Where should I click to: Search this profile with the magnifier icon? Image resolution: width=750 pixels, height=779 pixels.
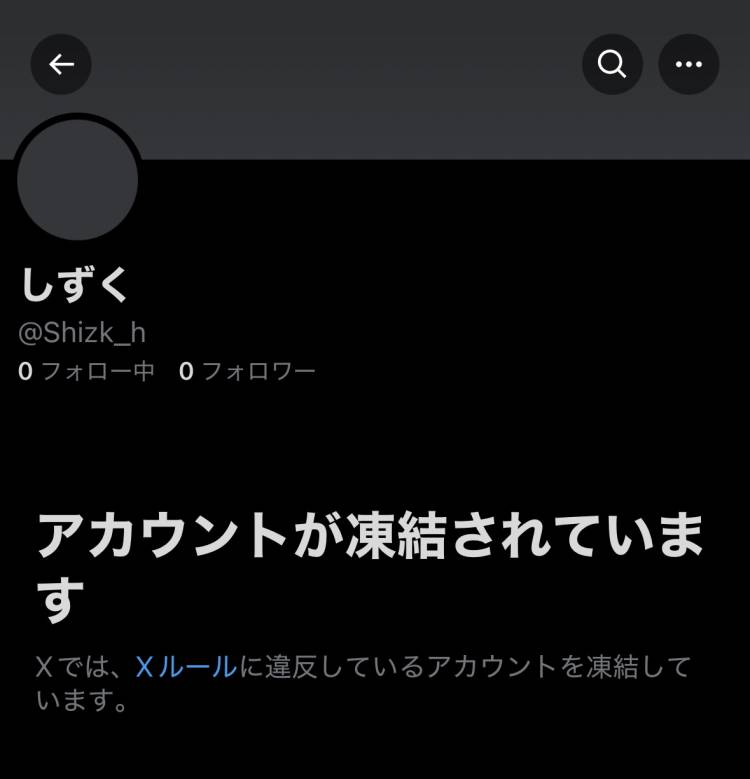[612, 65]
